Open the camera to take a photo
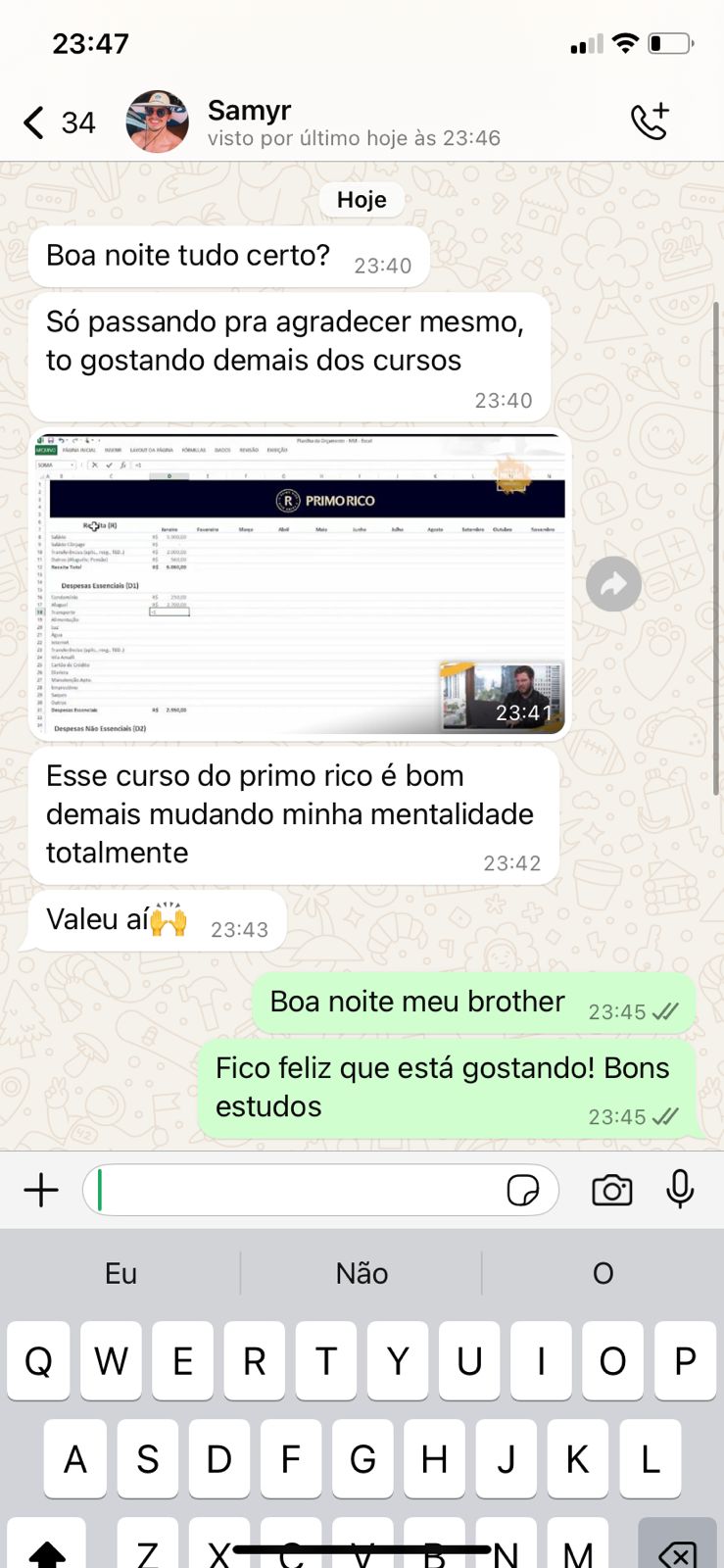This screenshot has height=1568, width=724. click(611, 1191)
